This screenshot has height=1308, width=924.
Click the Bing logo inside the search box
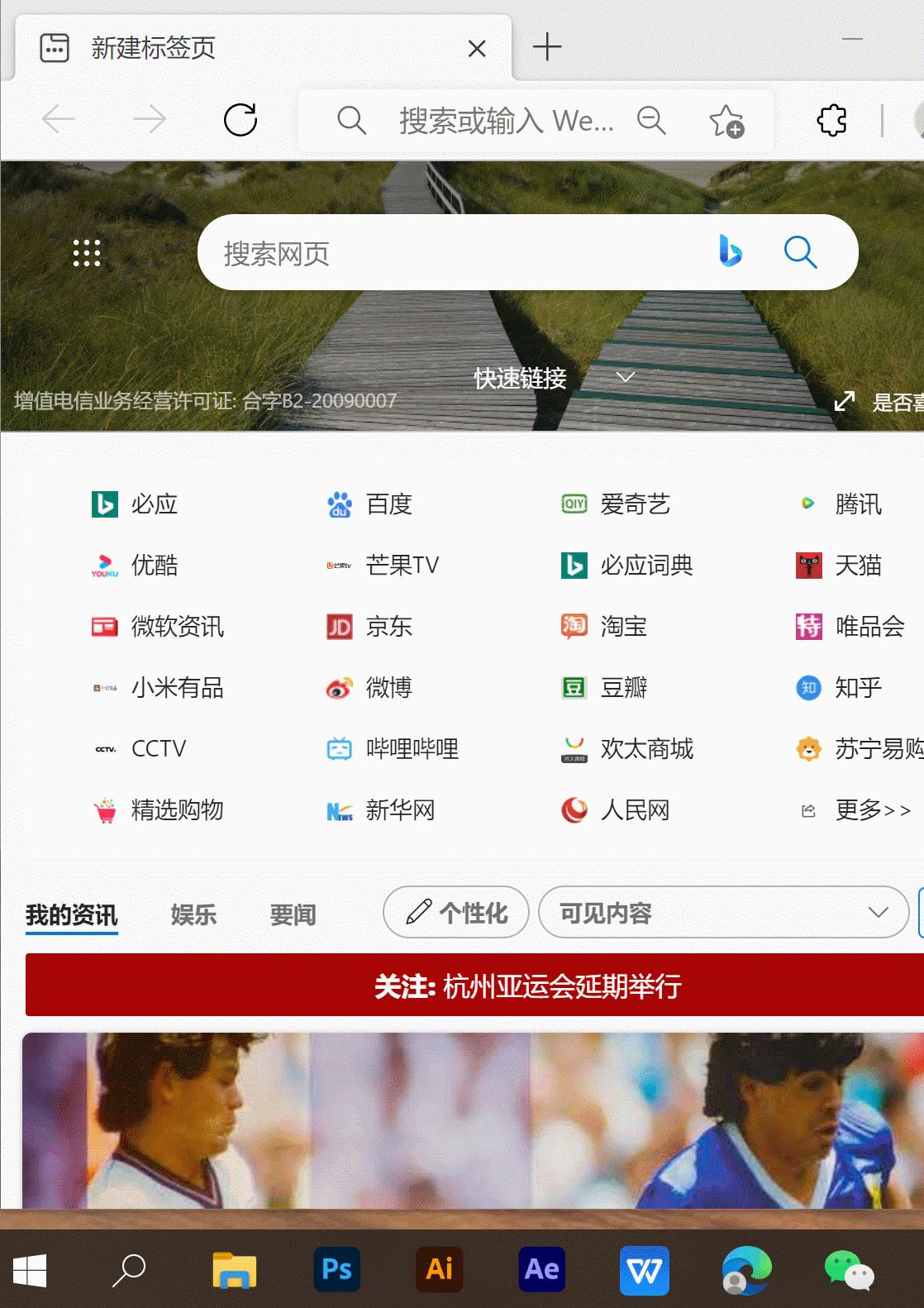click(x=730, y=252)
